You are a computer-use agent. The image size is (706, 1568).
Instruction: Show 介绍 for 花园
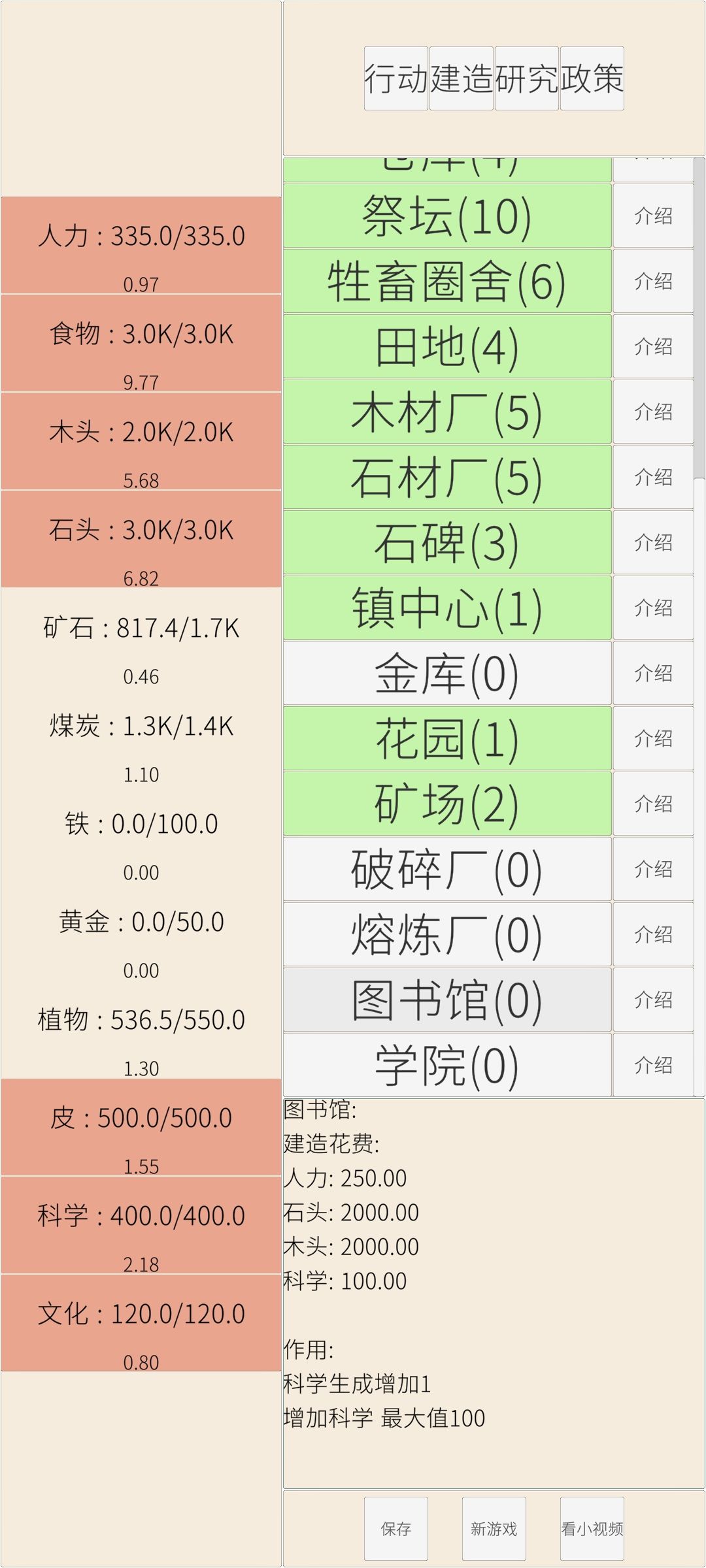click(x=653, y=738)
